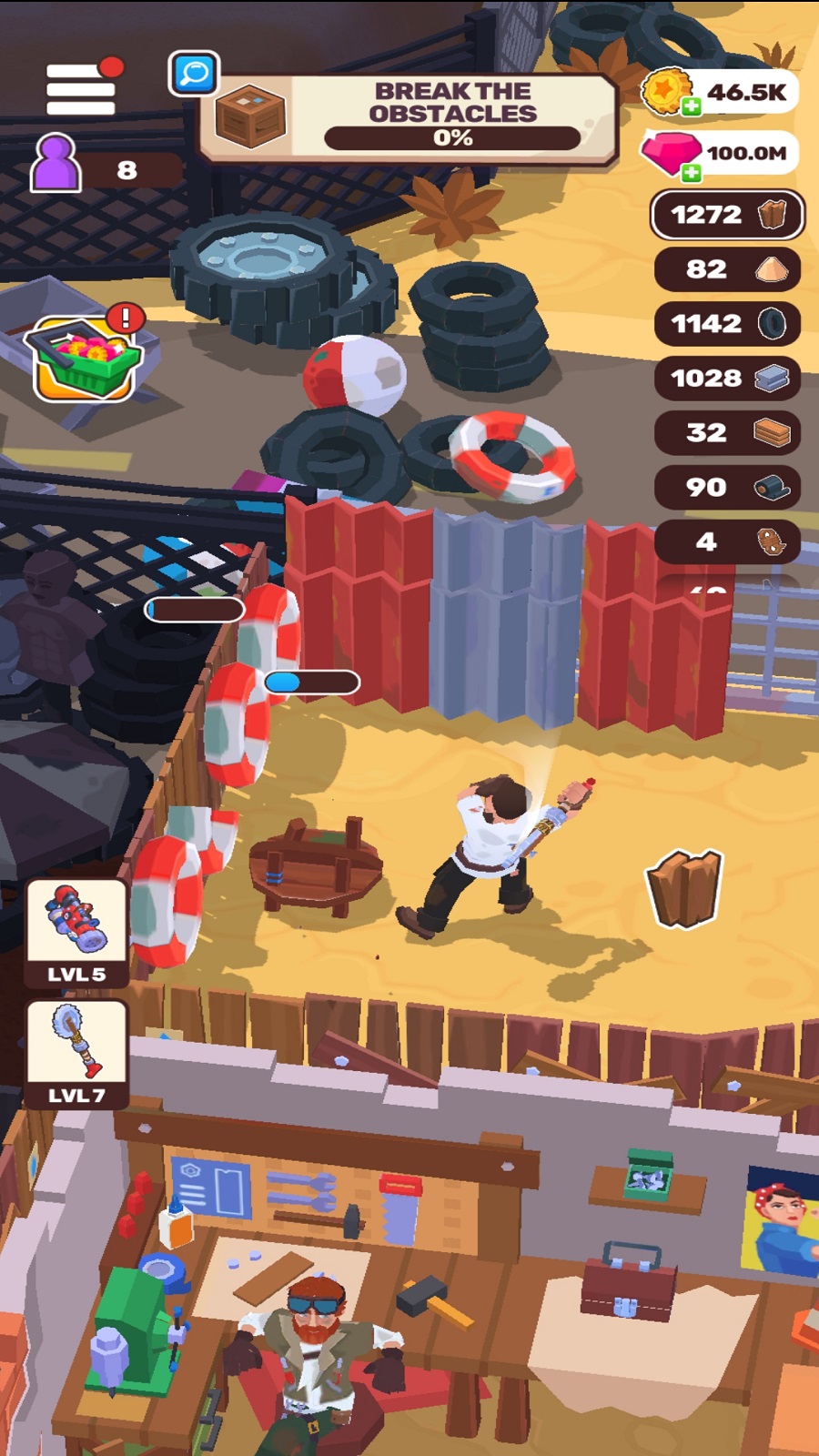This screenshot has height=1456, width=819.
Task: Open the 1272 wood resource pill
Action: point(727,215)
